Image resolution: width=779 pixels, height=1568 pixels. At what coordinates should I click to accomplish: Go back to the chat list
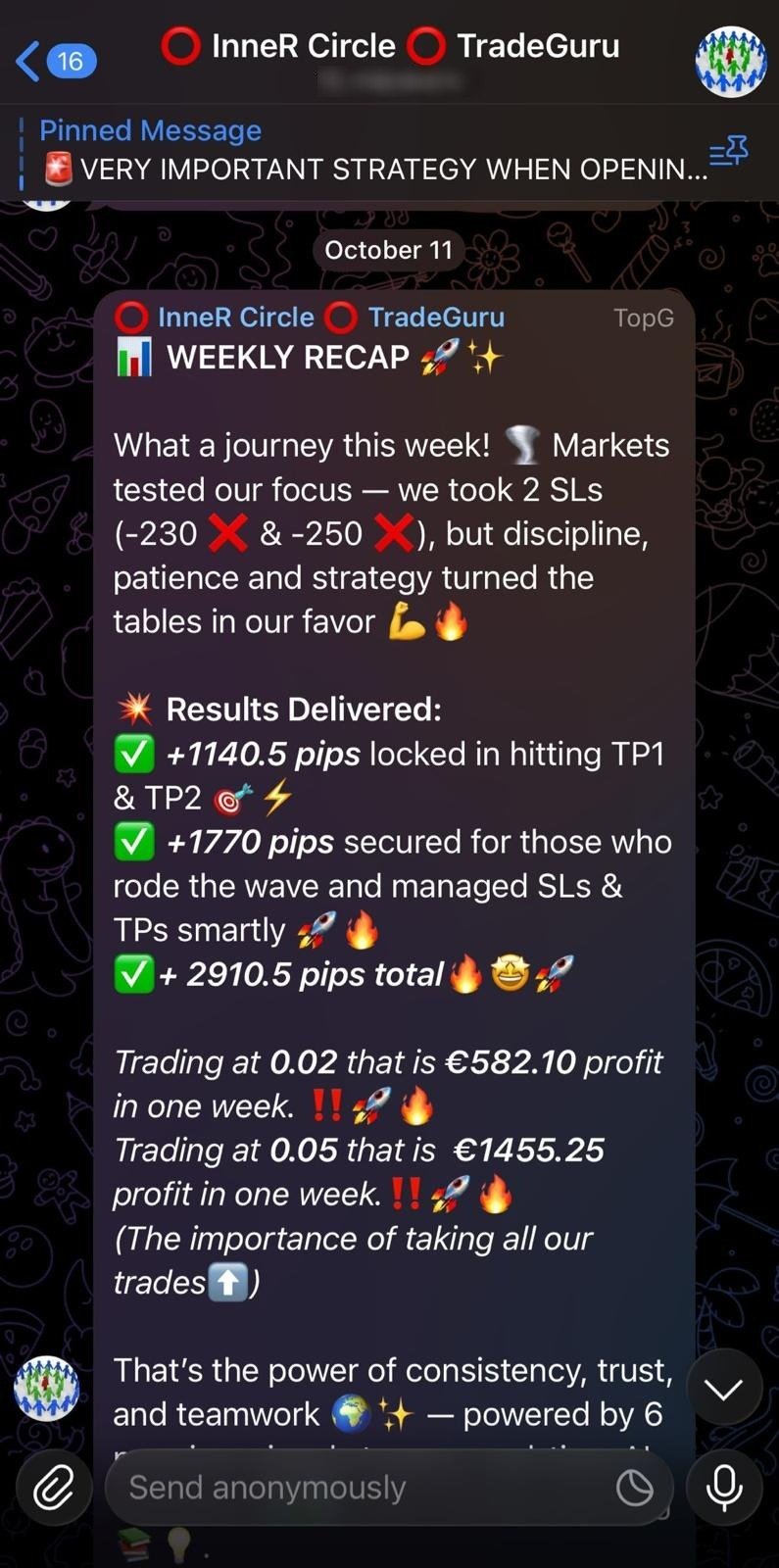click(54, 61)
